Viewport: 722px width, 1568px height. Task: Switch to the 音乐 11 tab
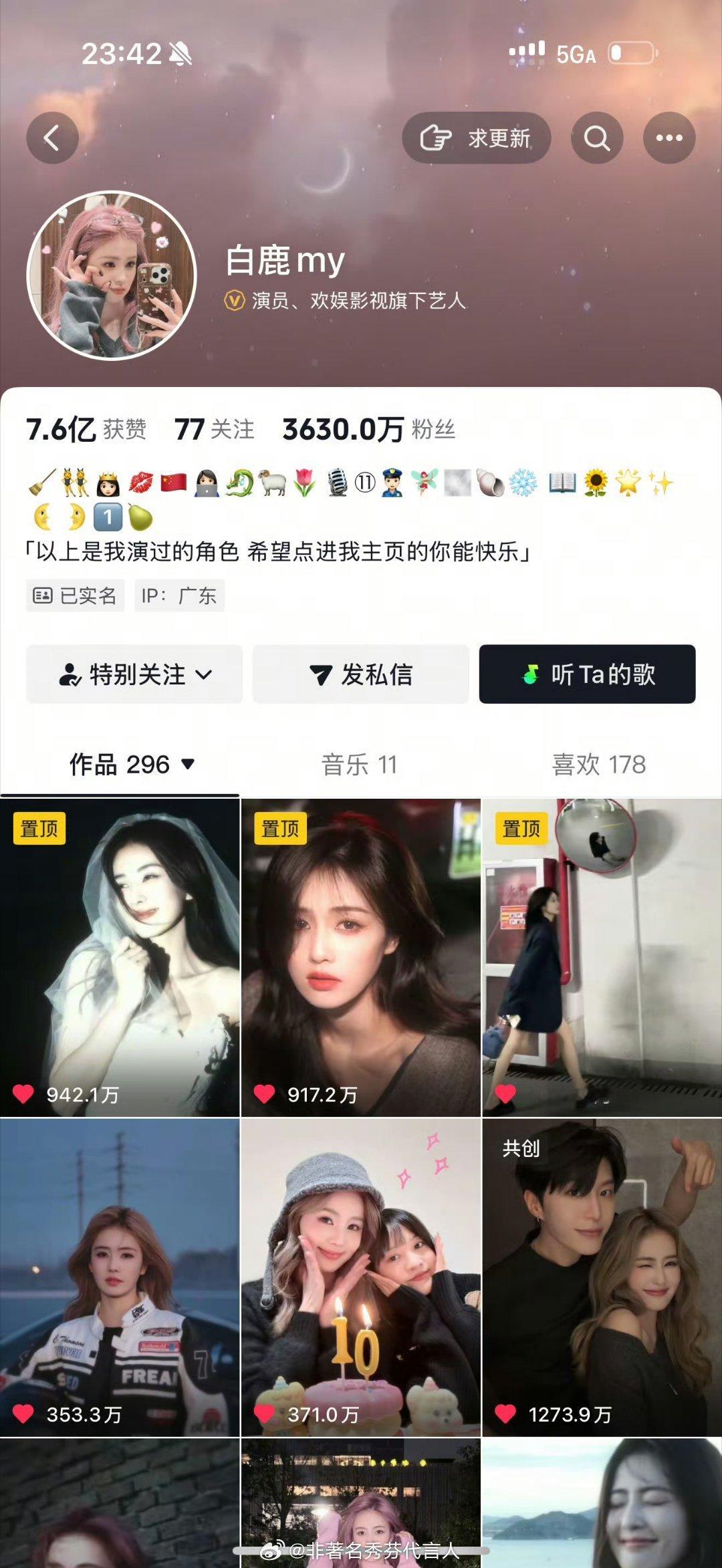click(361, 766)
